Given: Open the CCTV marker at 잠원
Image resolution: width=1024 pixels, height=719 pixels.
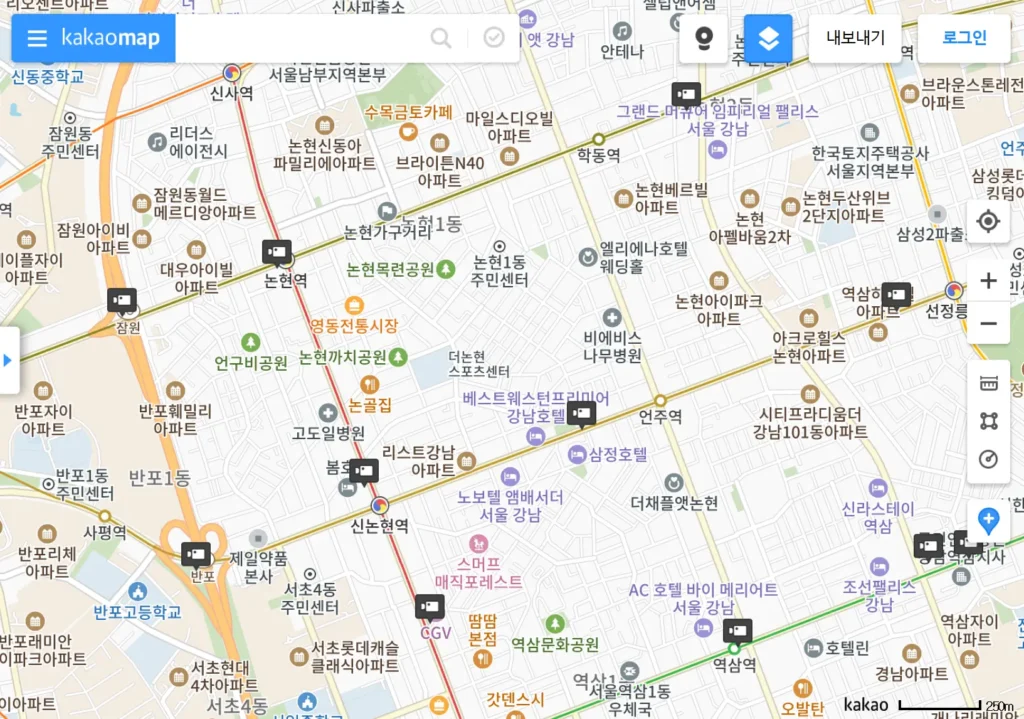Looking at the screenshot, I should [x=122, y=299].
